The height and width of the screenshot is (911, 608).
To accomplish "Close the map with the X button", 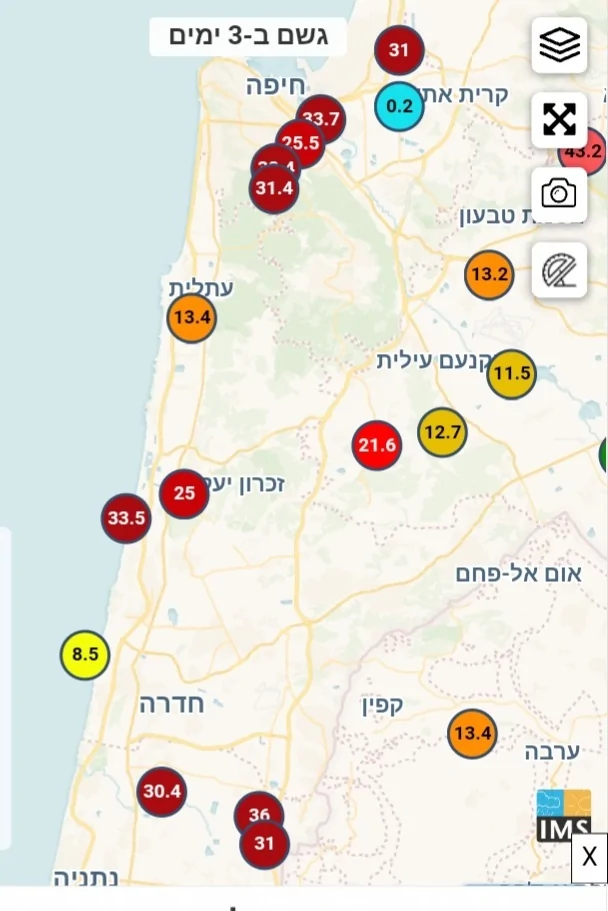I will 589,857.
